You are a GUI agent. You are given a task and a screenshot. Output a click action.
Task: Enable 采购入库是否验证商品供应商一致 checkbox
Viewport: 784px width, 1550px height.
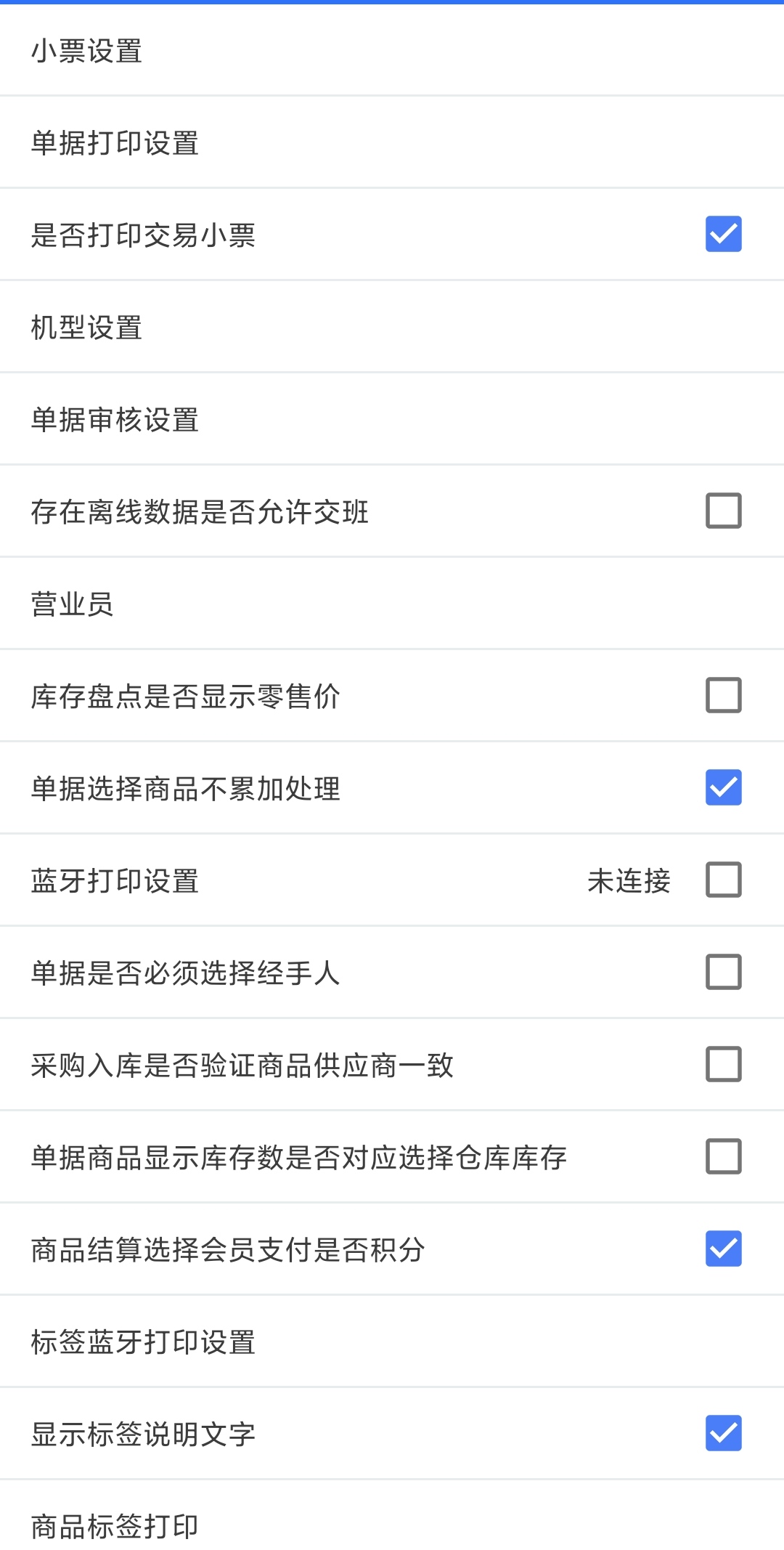click(x=723, y=1064)
